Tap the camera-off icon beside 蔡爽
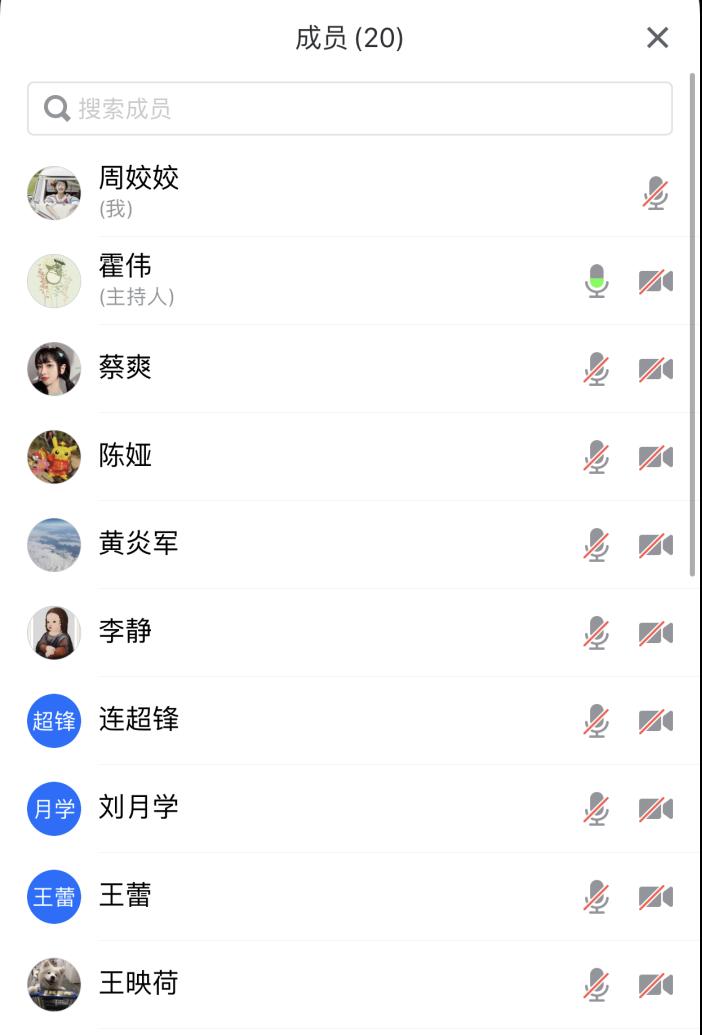Image resolution: width=702 pixels, height=1035 pixels. click(x=655, y=370)
